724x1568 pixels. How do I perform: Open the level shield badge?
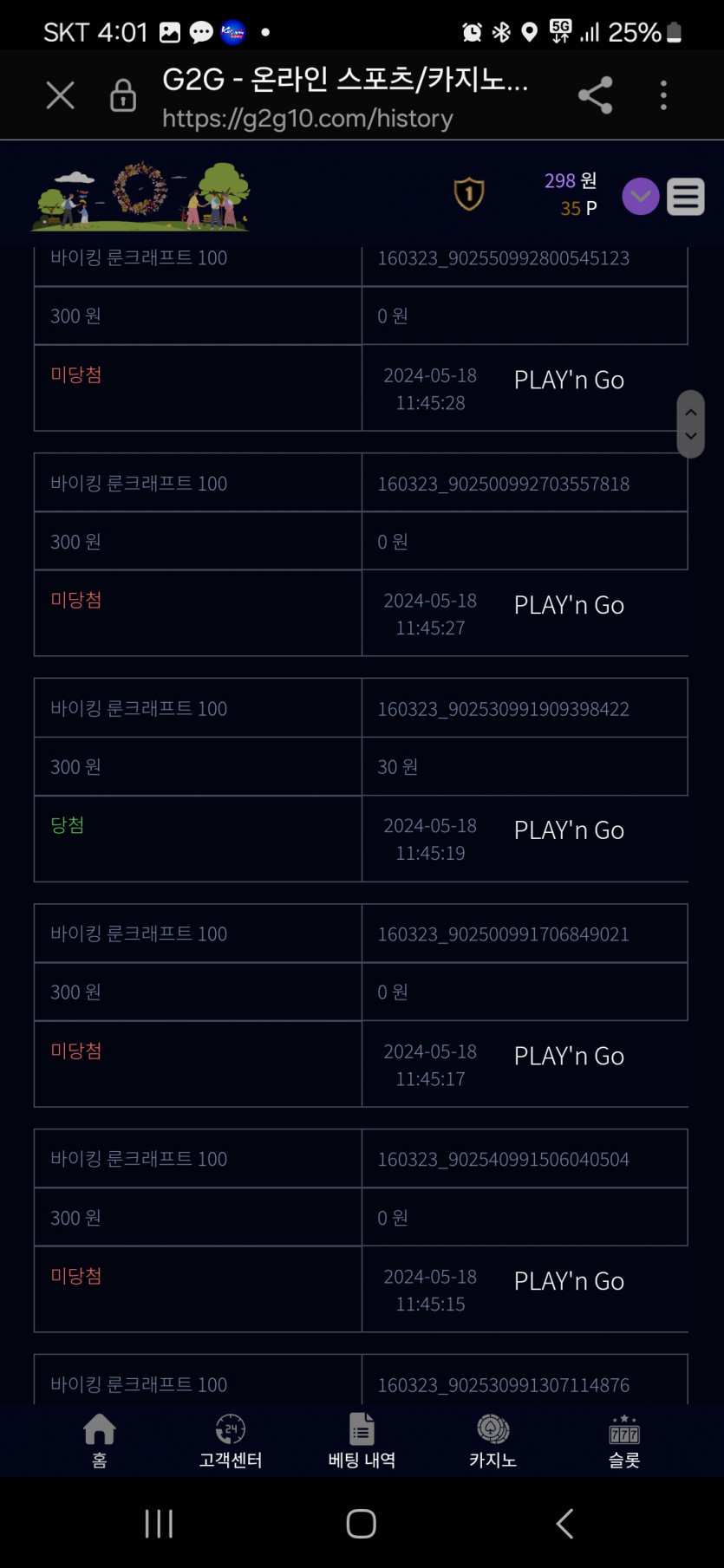469,194
